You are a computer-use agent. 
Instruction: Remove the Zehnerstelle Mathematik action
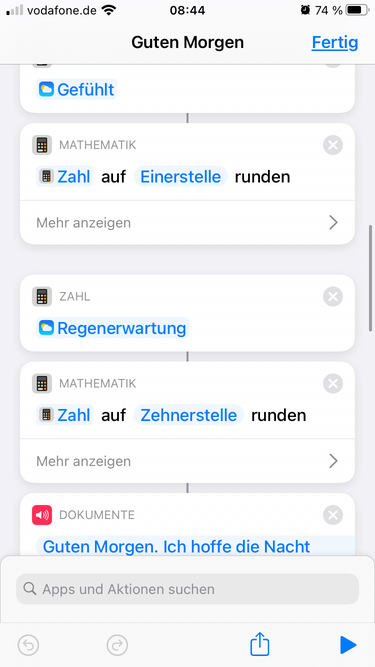[333, 384]
